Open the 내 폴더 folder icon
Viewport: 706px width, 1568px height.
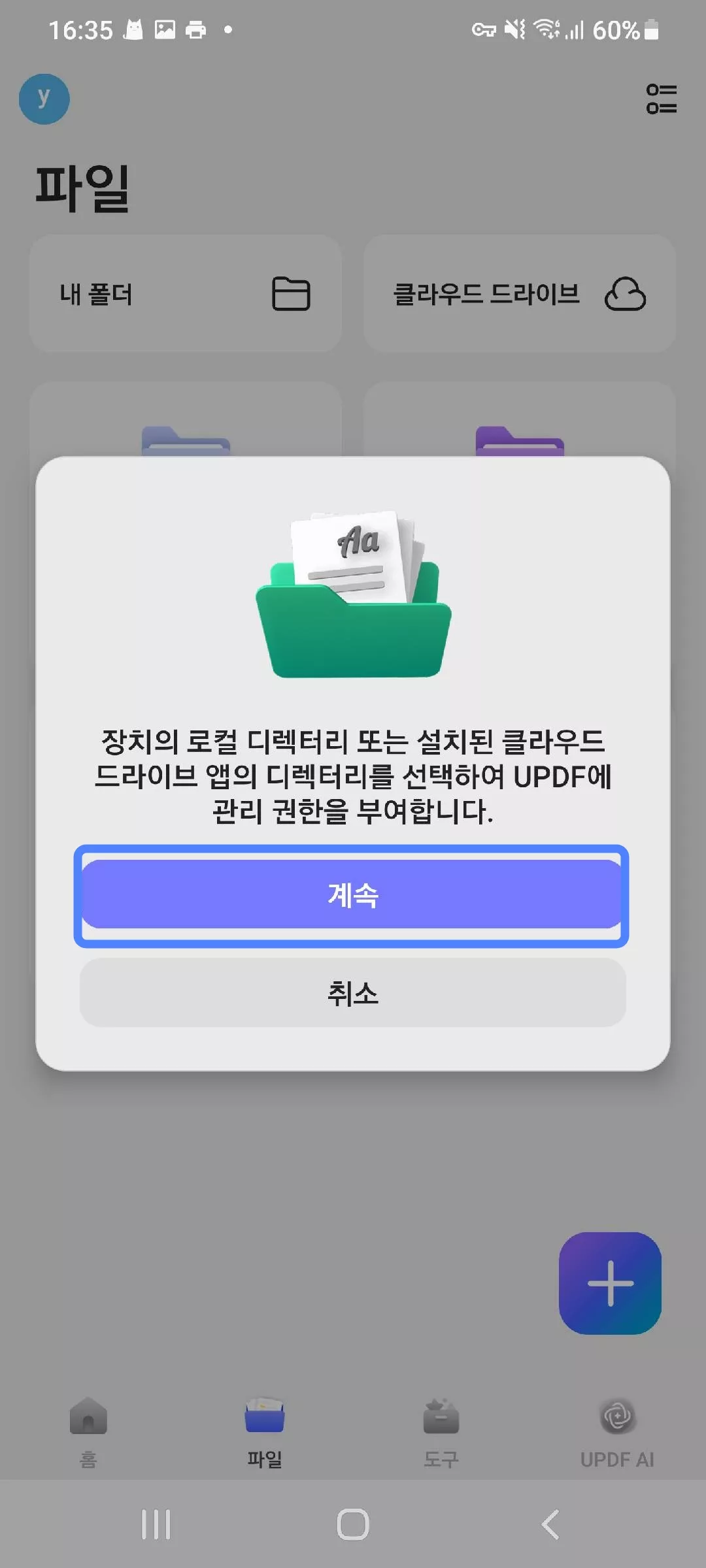click(292, 295)
